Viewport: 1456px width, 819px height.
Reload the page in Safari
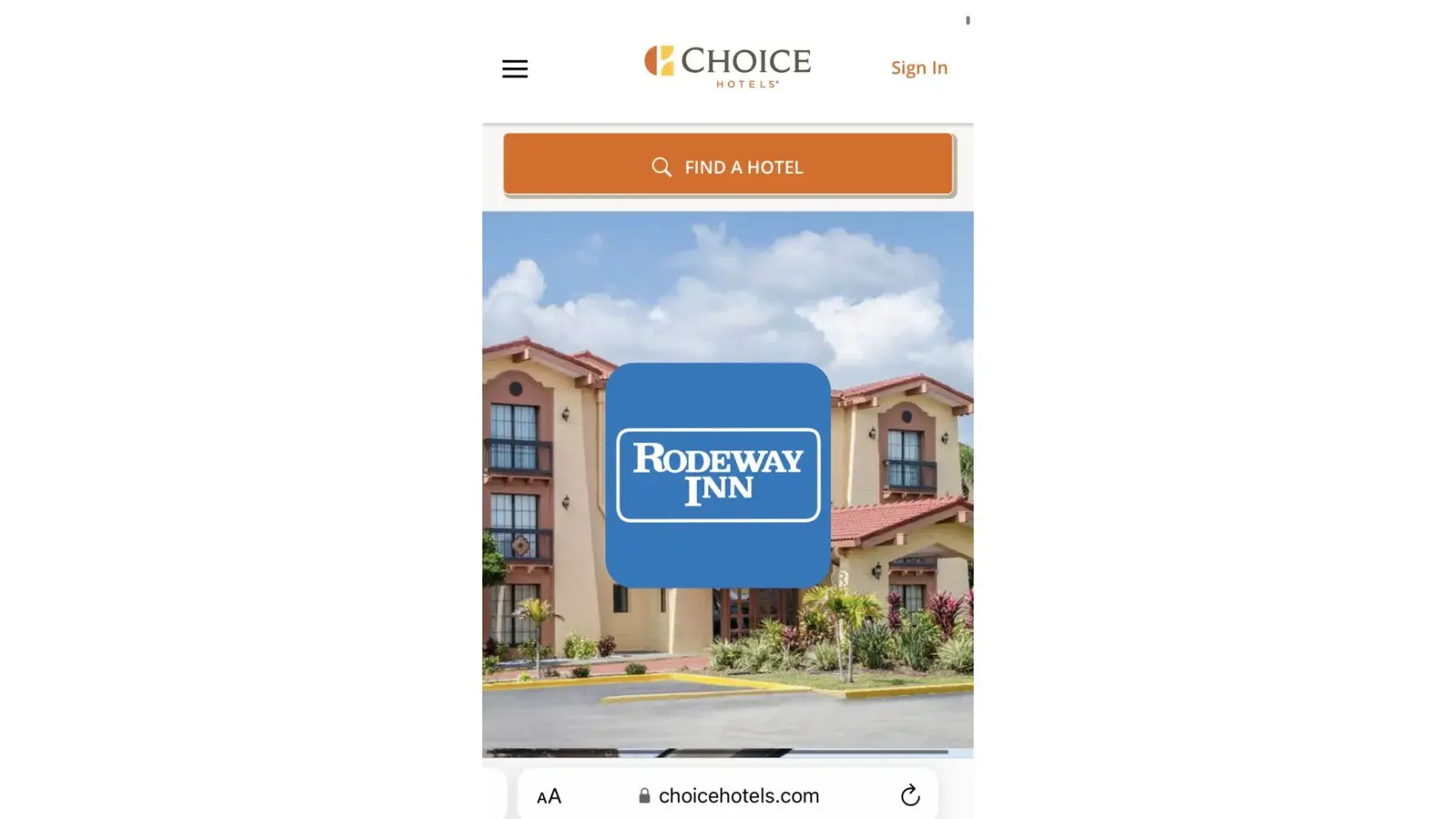click(x=910, y=795)
